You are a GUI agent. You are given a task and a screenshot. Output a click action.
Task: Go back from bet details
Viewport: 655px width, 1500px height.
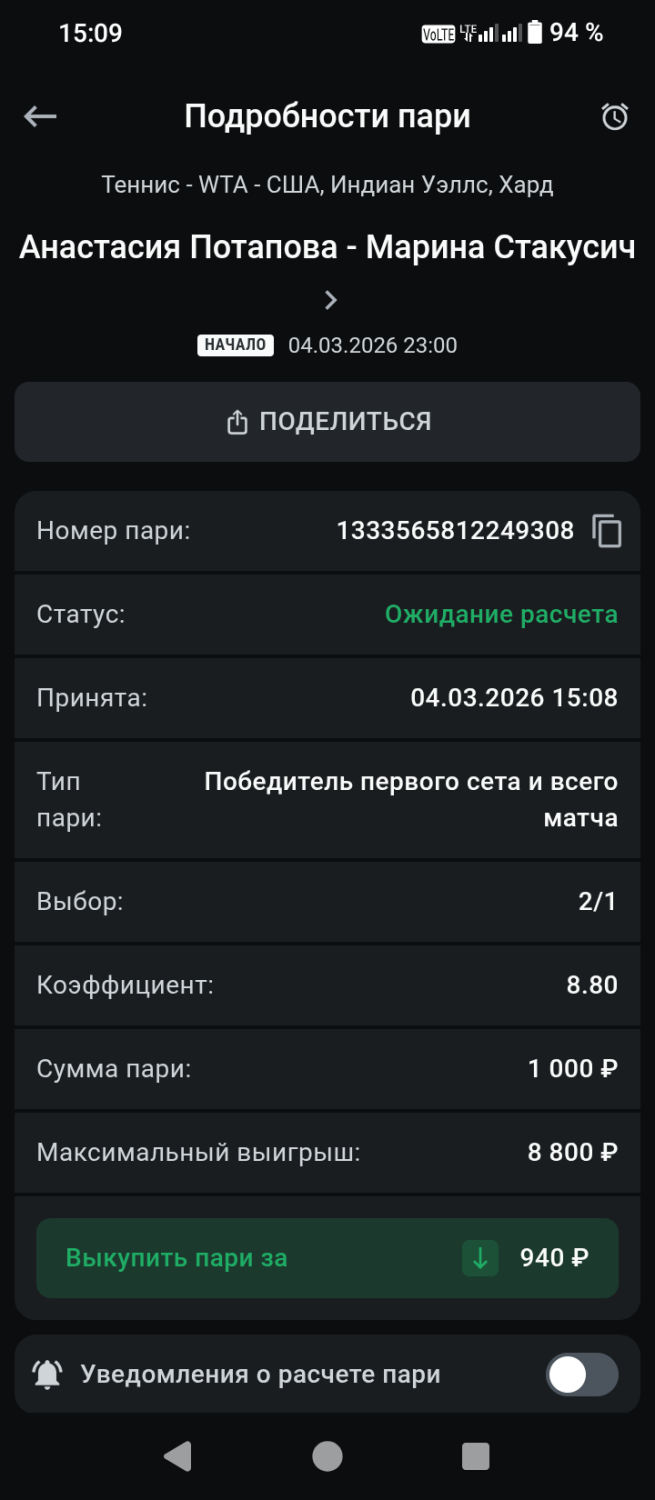coord(40,117)
